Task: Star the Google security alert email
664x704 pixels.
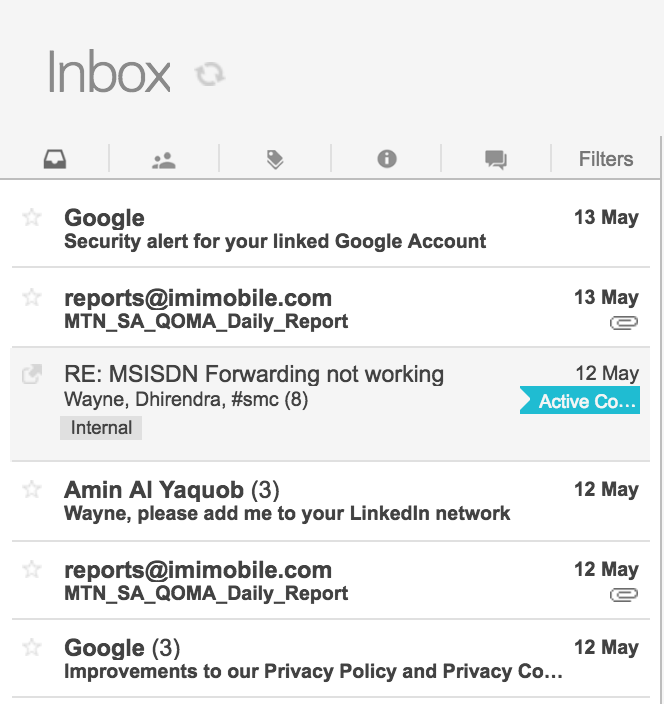Action: [x=32, y=217]
